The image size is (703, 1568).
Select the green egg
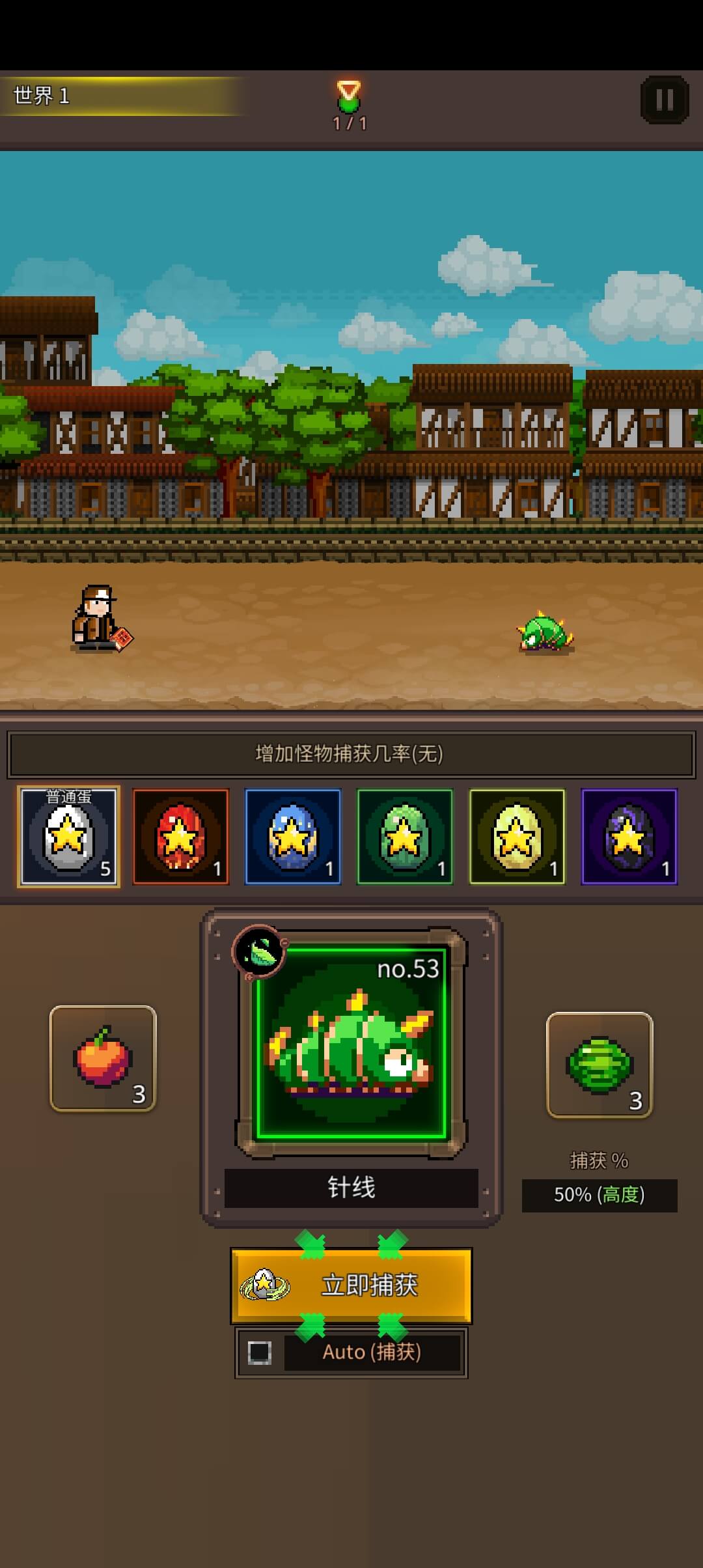405,837
